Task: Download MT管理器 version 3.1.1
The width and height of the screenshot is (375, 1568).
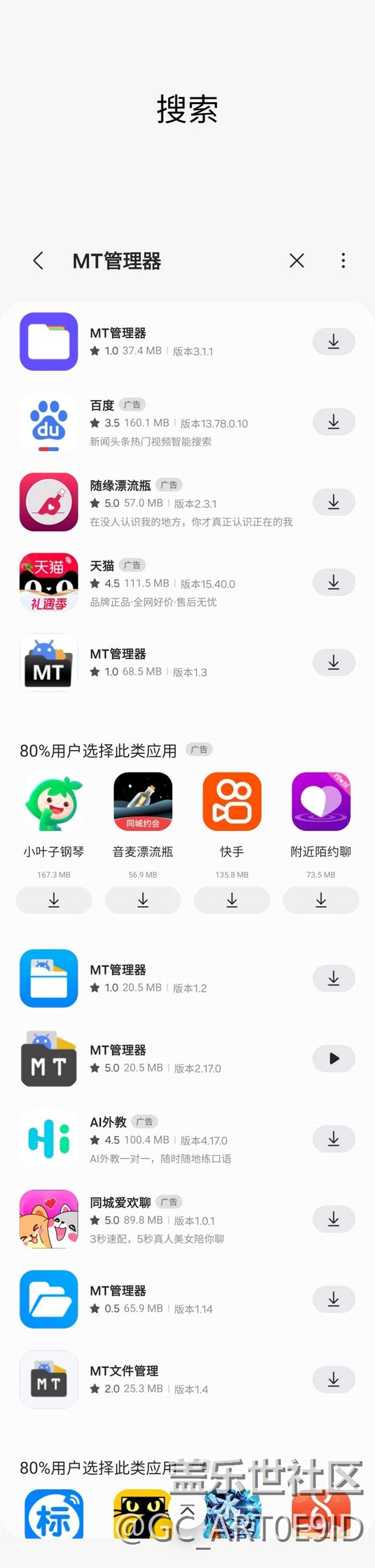Action: point(333,342)
